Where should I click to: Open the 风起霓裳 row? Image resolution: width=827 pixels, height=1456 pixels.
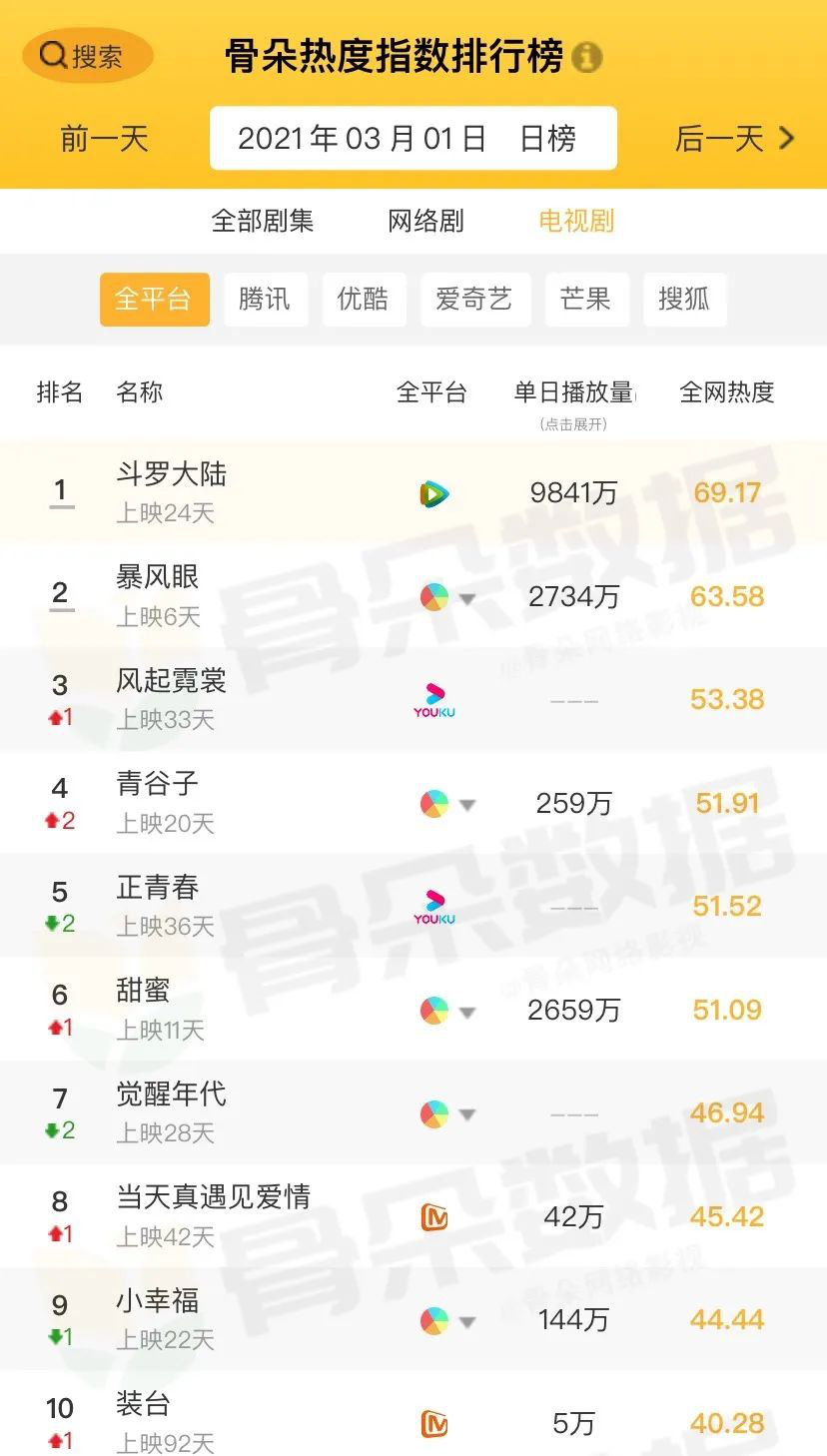[413, 700]
